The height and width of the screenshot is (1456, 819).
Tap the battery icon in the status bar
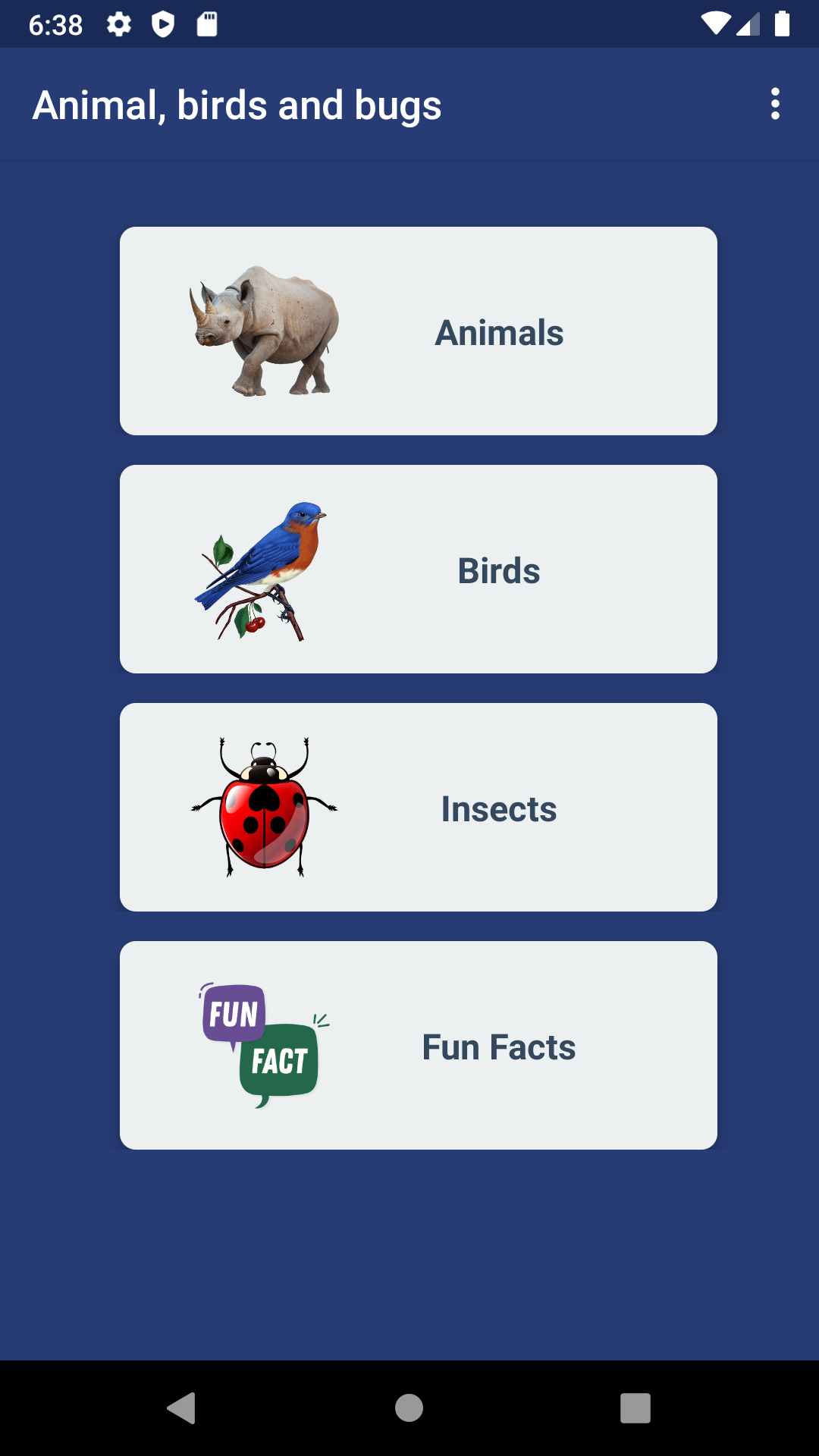[x=782, y=24]
